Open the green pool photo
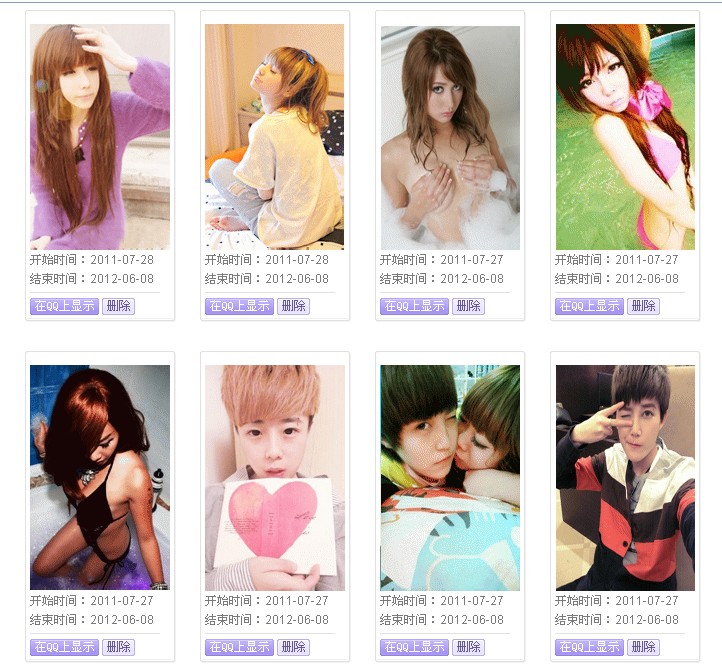Screen dimensions: 722x669 [x=625, y=137]
